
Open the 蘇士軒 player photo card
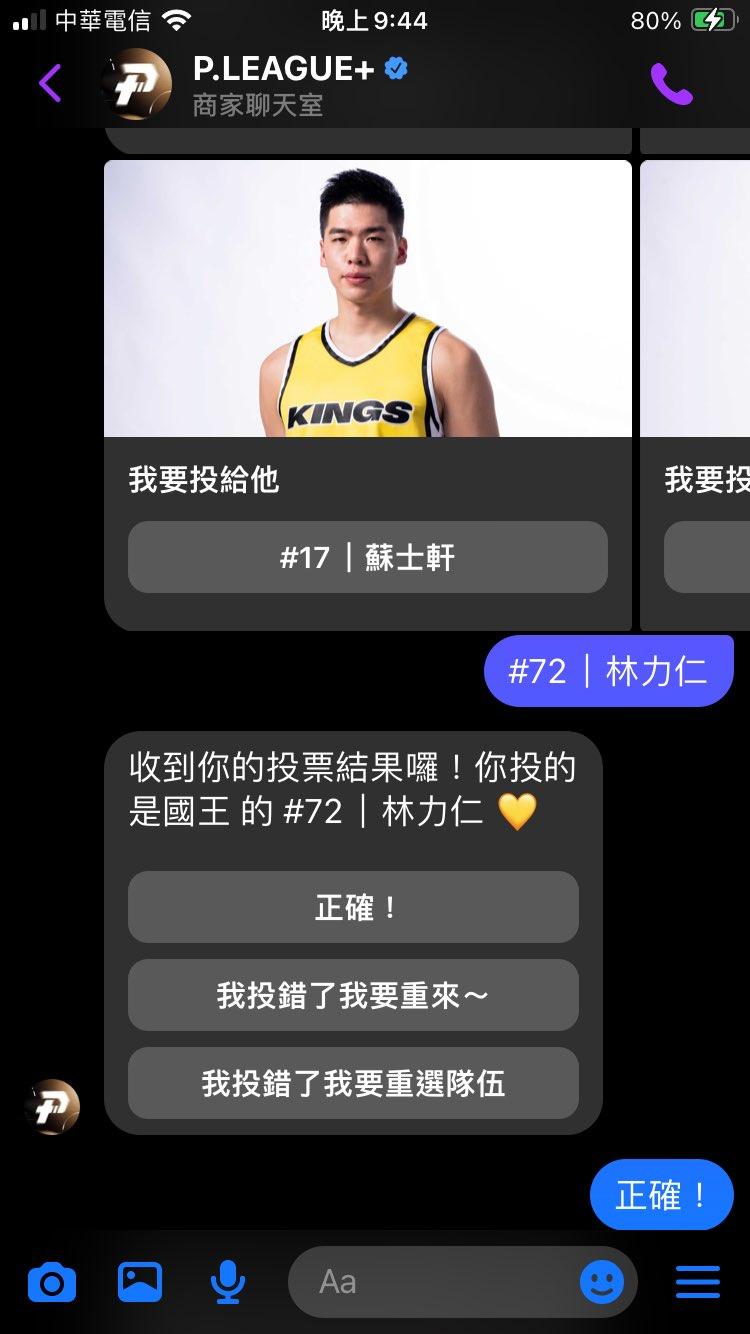point(367,298)
